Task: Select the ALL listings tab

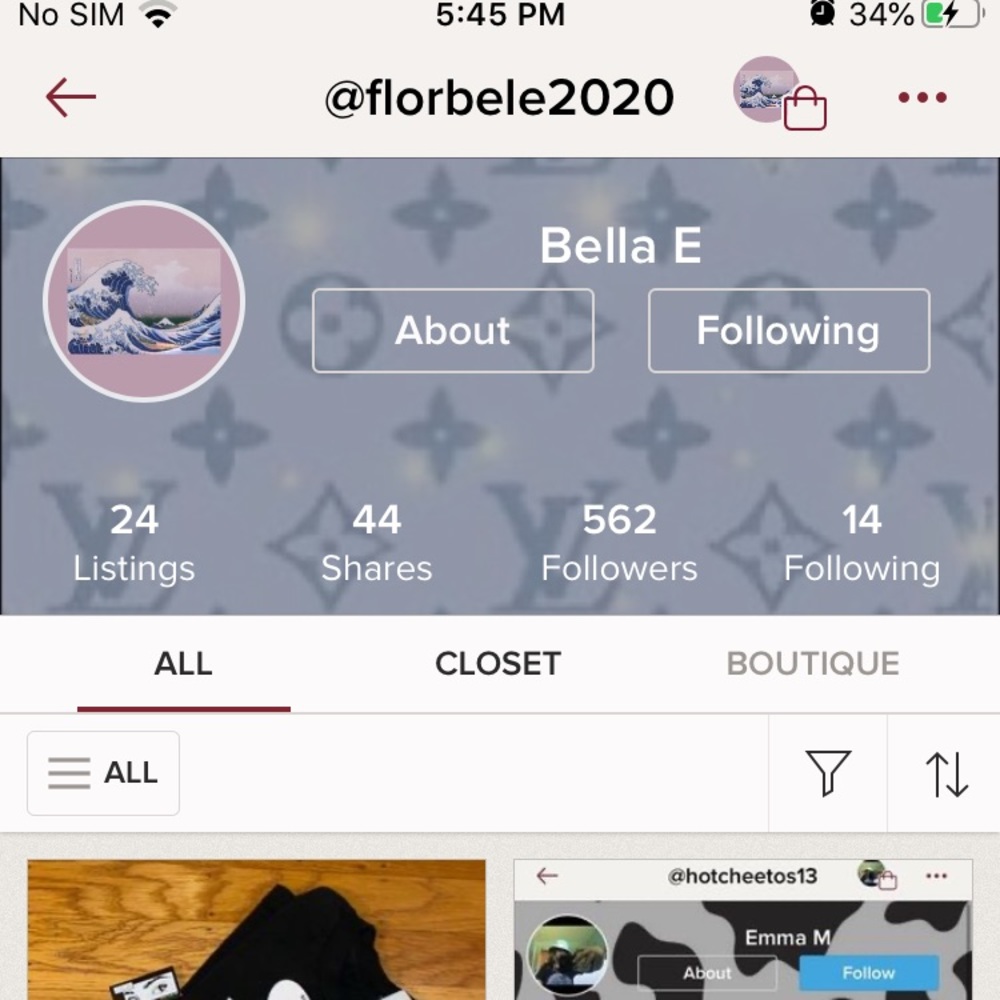Action: click(x=183, y=664)
